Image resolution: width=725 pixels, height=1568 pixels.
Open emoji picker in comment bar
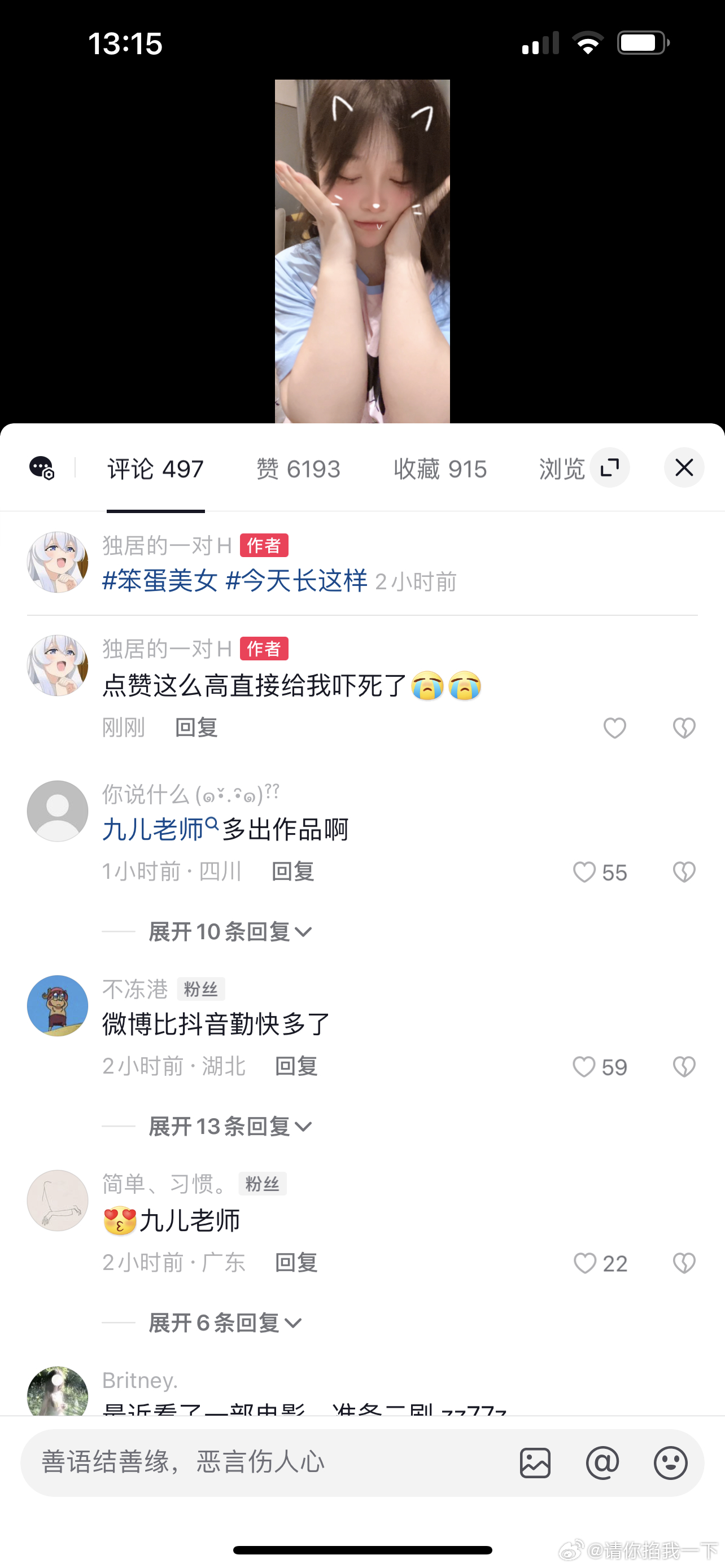(x=670, y=1462)
